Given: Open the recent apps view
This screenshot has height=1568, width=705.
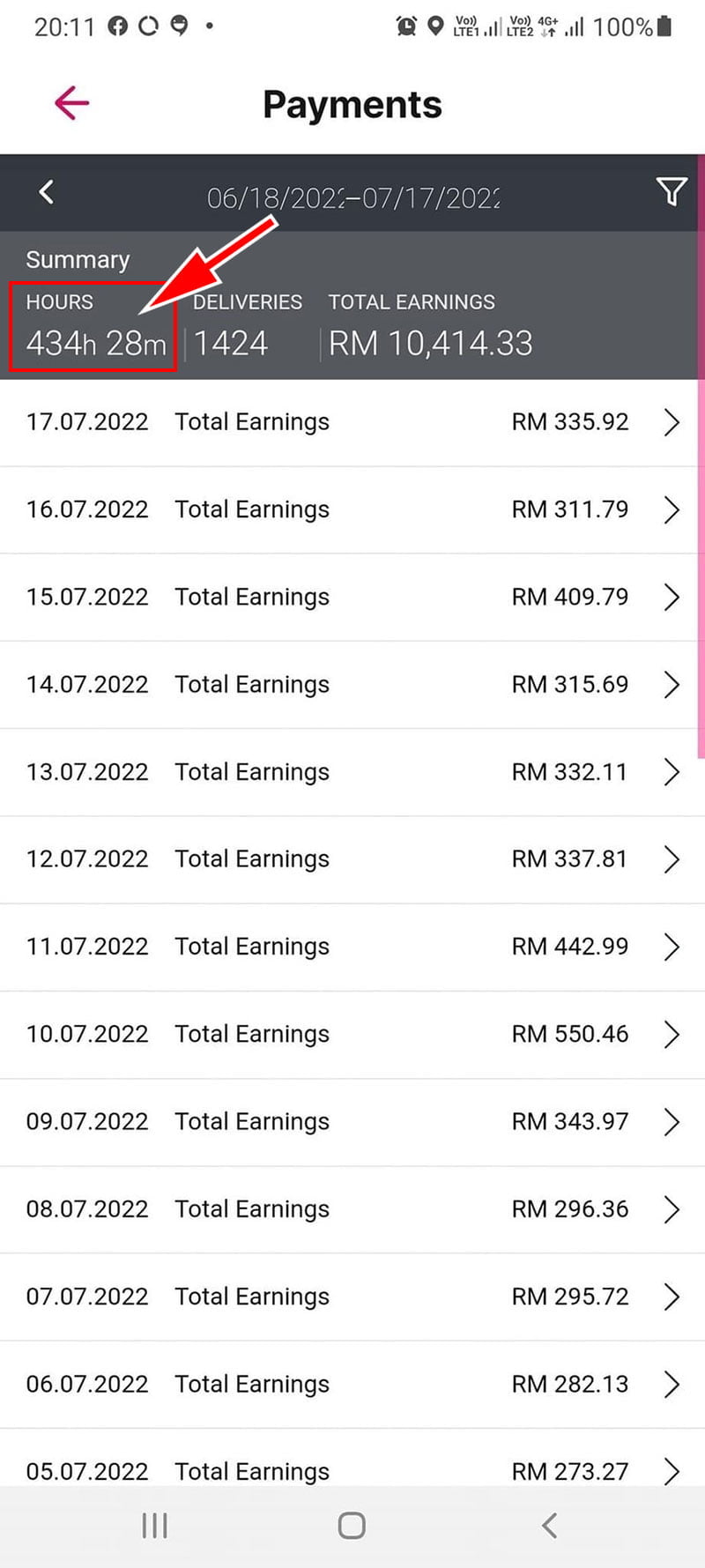Looking at the screenshot, I should 155,1526.
